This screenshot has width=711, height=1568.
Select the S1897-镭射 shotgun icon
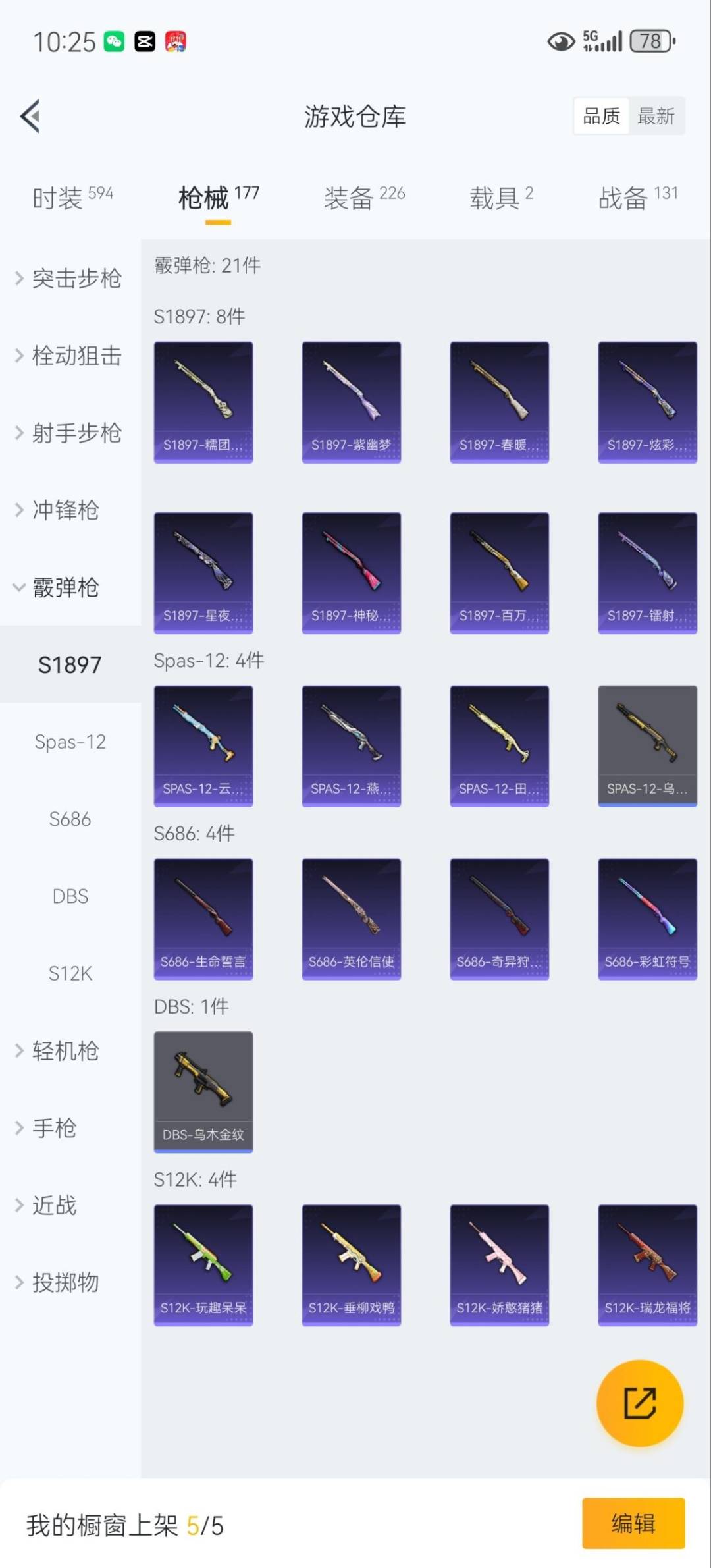point(647,570)
